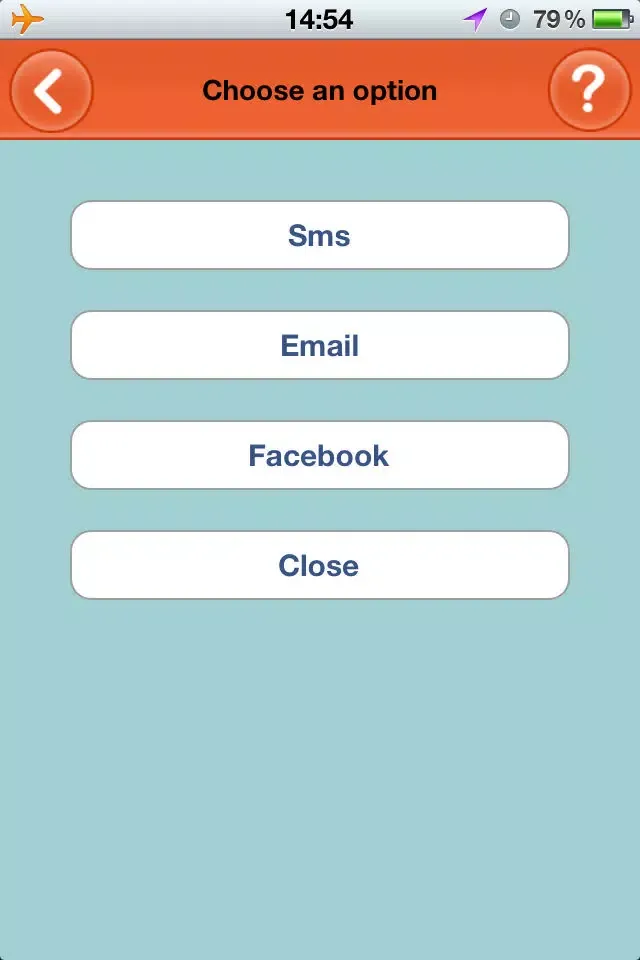Open the help question mark
This screenshot has height=960, width=640.
[589, 91]
